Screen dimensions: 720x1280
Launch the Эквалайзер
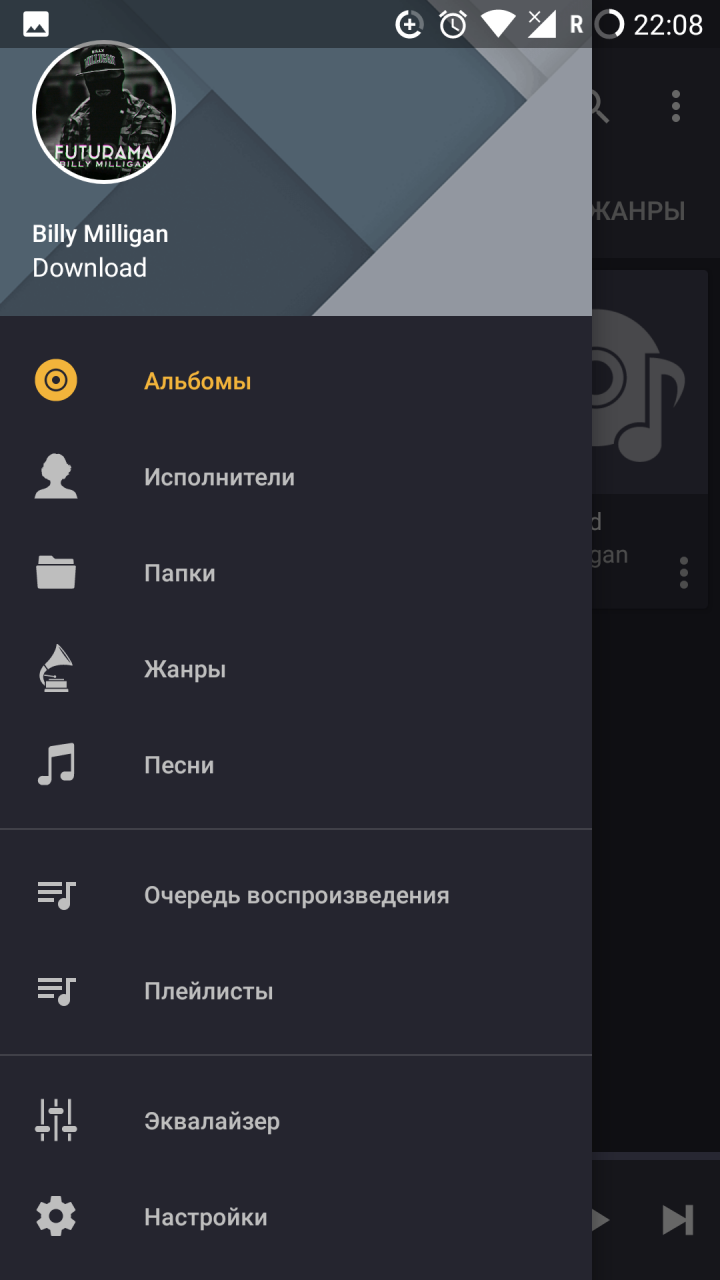(212, 1121)
